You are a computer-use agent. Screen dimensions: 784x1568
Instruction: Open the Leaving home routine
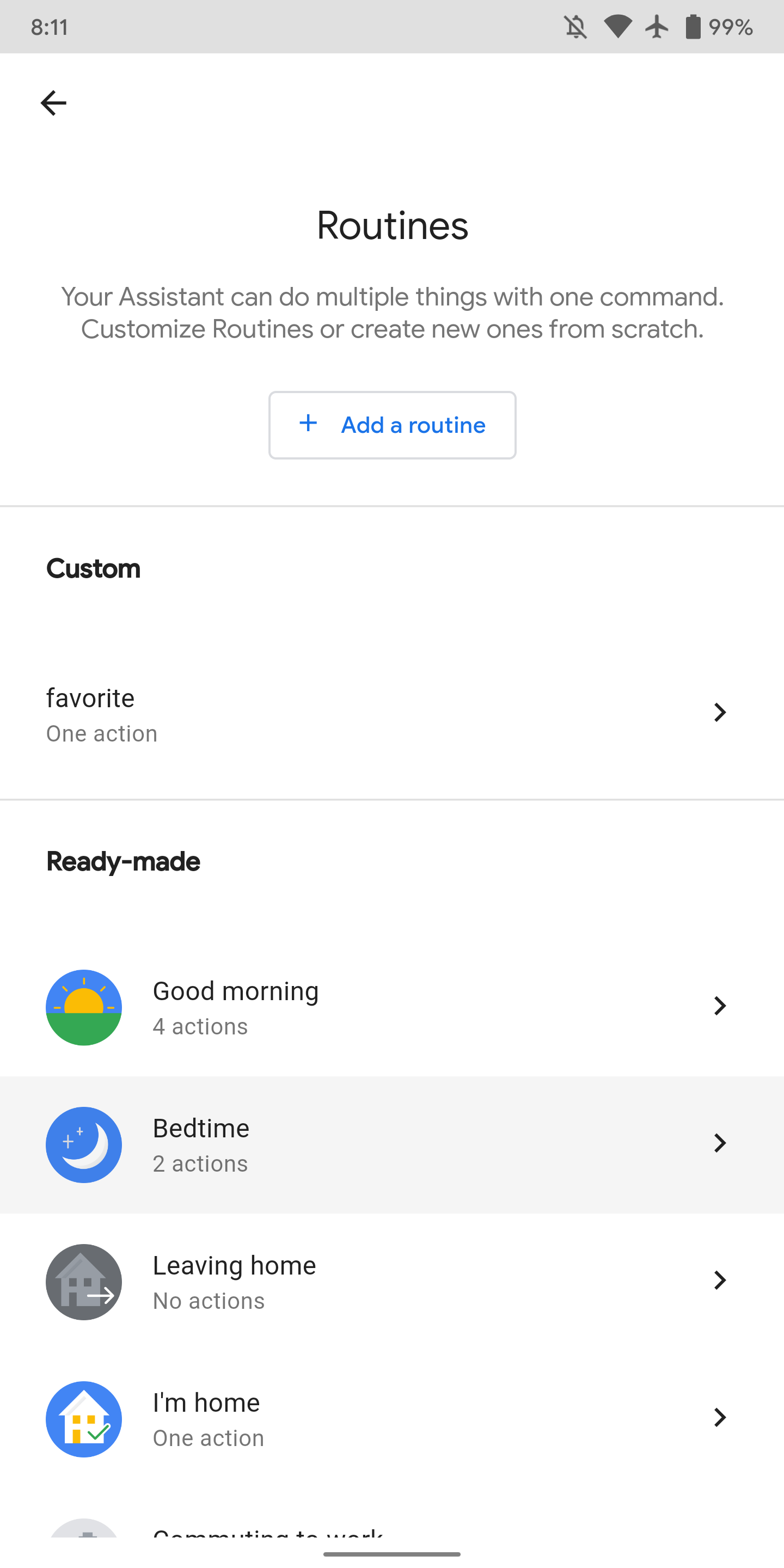pos(392,1282)
